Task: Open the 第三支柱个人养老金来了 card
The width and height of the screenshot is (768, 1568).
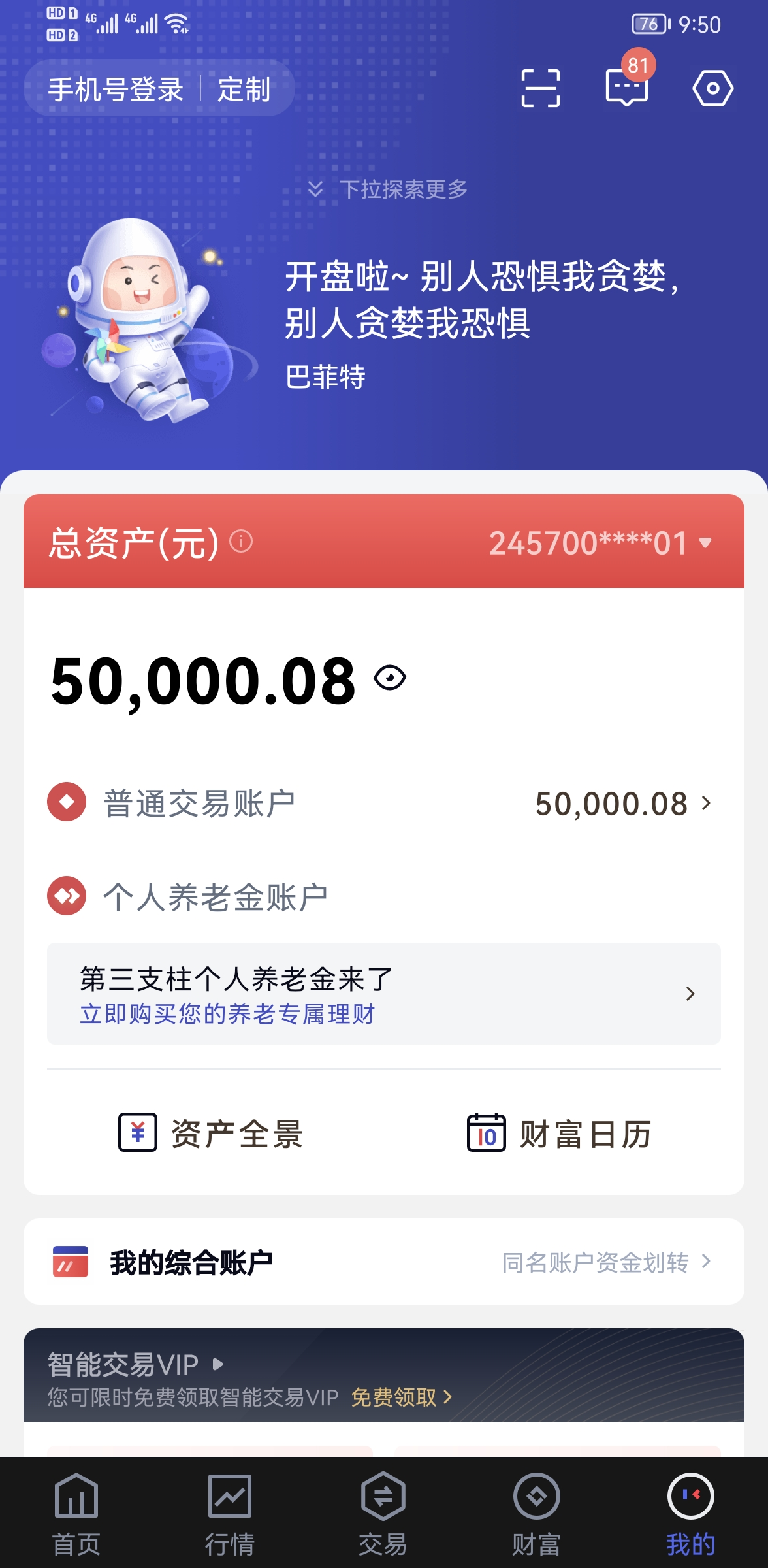Action: 383,993
